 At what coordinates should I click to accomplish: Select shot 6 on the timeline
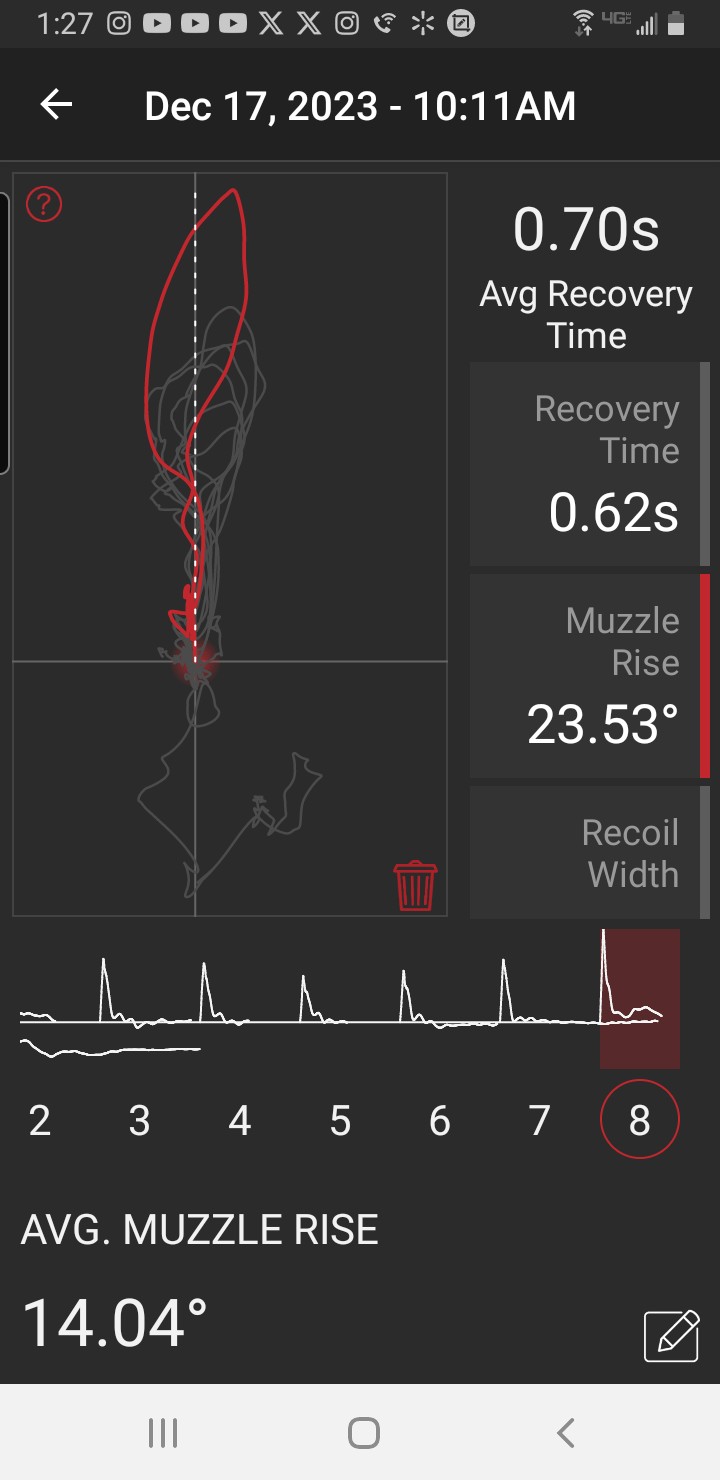439,1120
